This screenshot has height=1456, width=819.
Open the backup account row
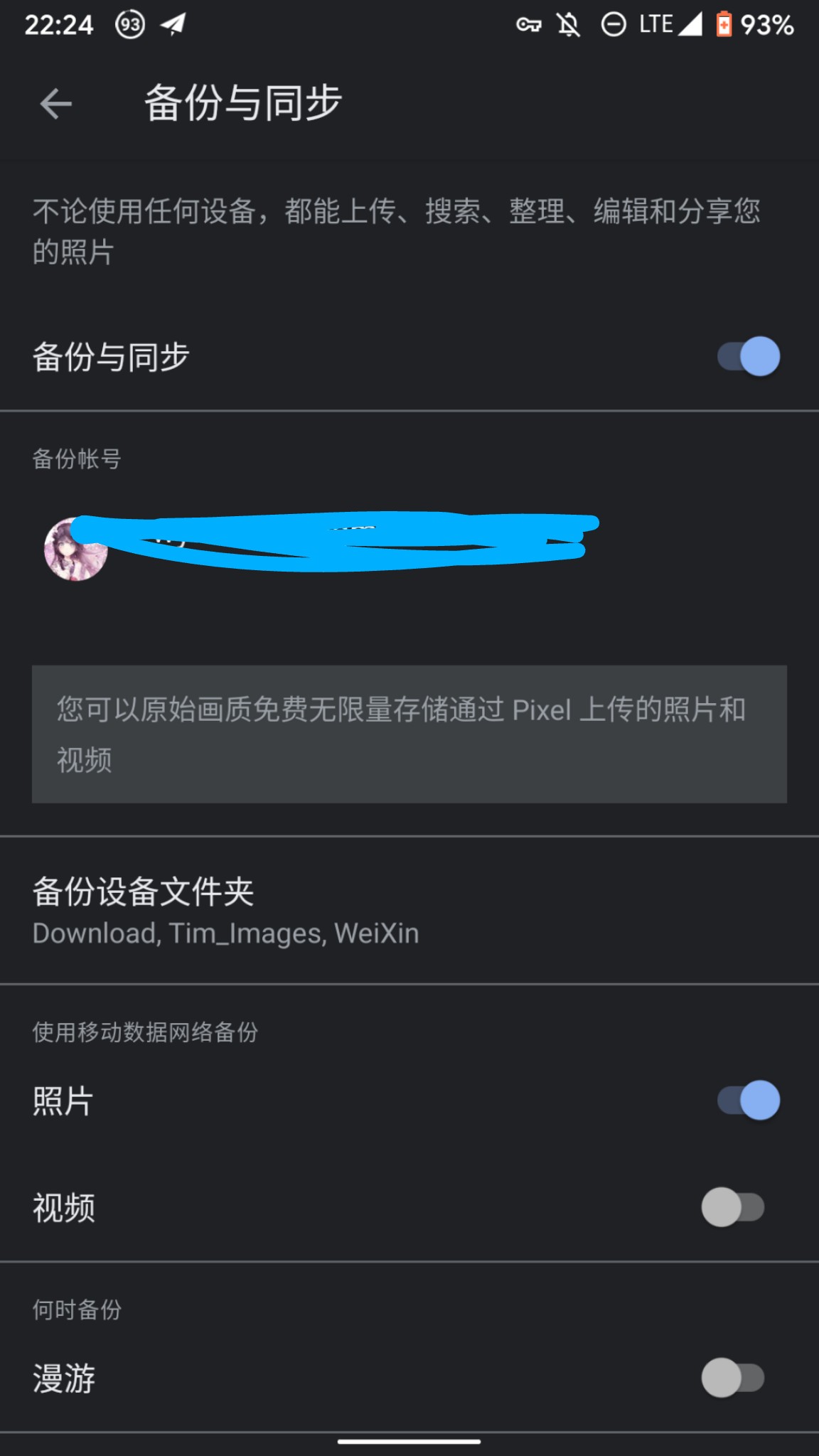[x=320, y=549]
